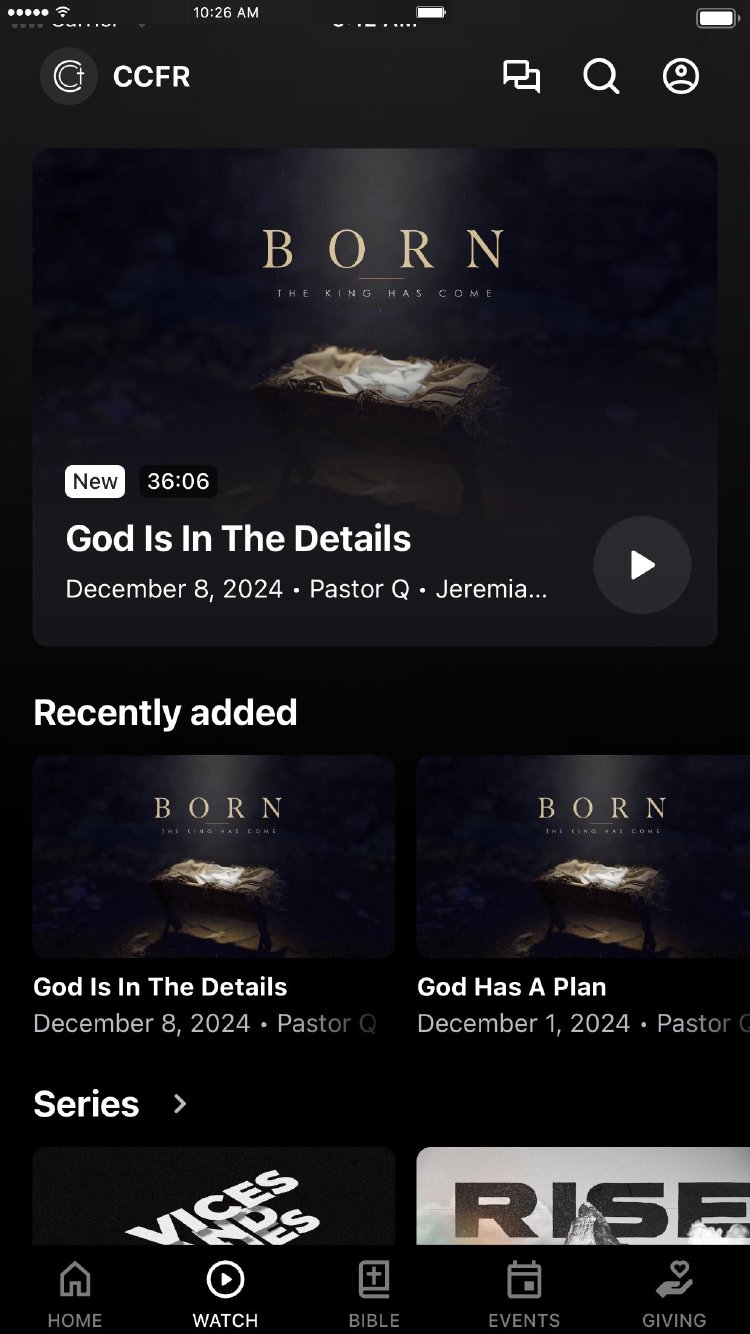Open the chat messages icon
Image resolution: width=750 pixels, height=1334 pixels.
pos(521,77)
